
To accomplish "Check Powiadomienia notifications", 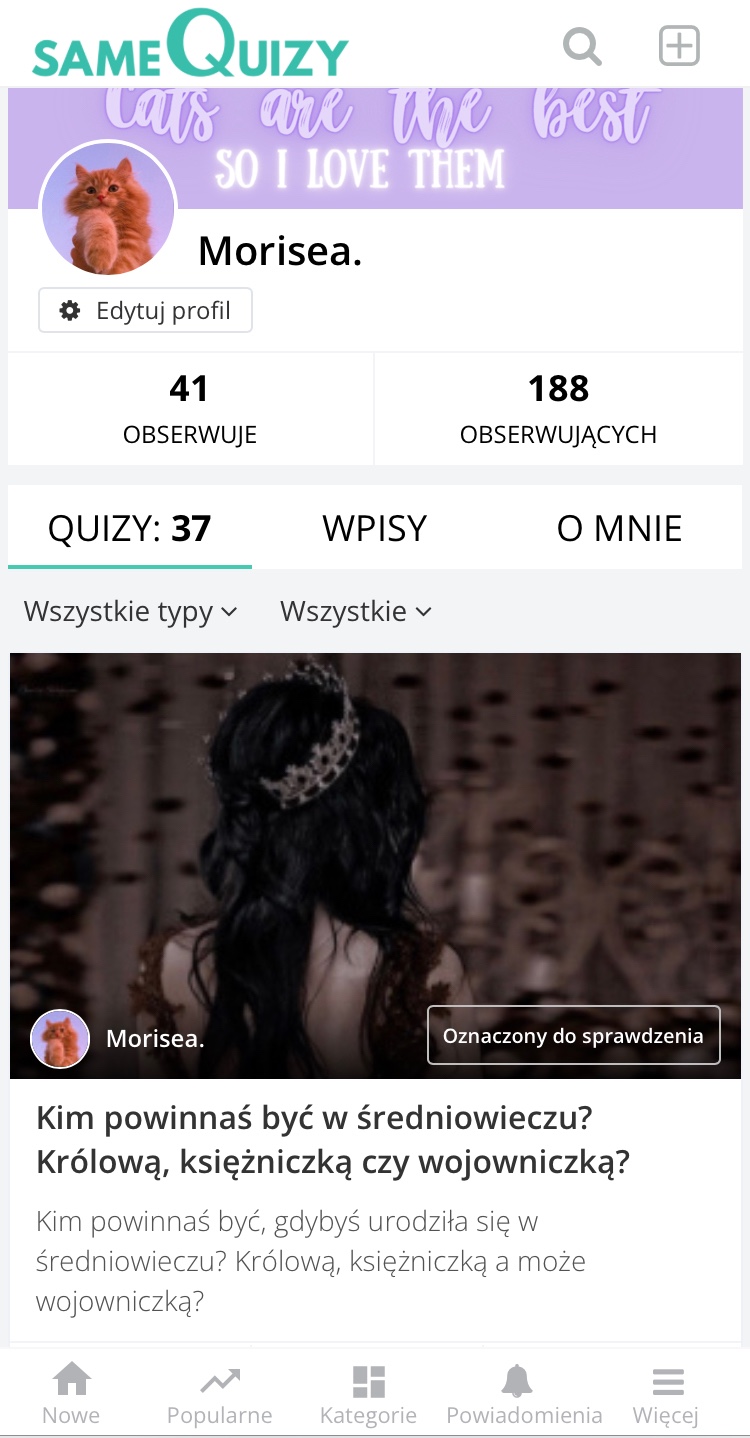I will tap(524, 1395).
